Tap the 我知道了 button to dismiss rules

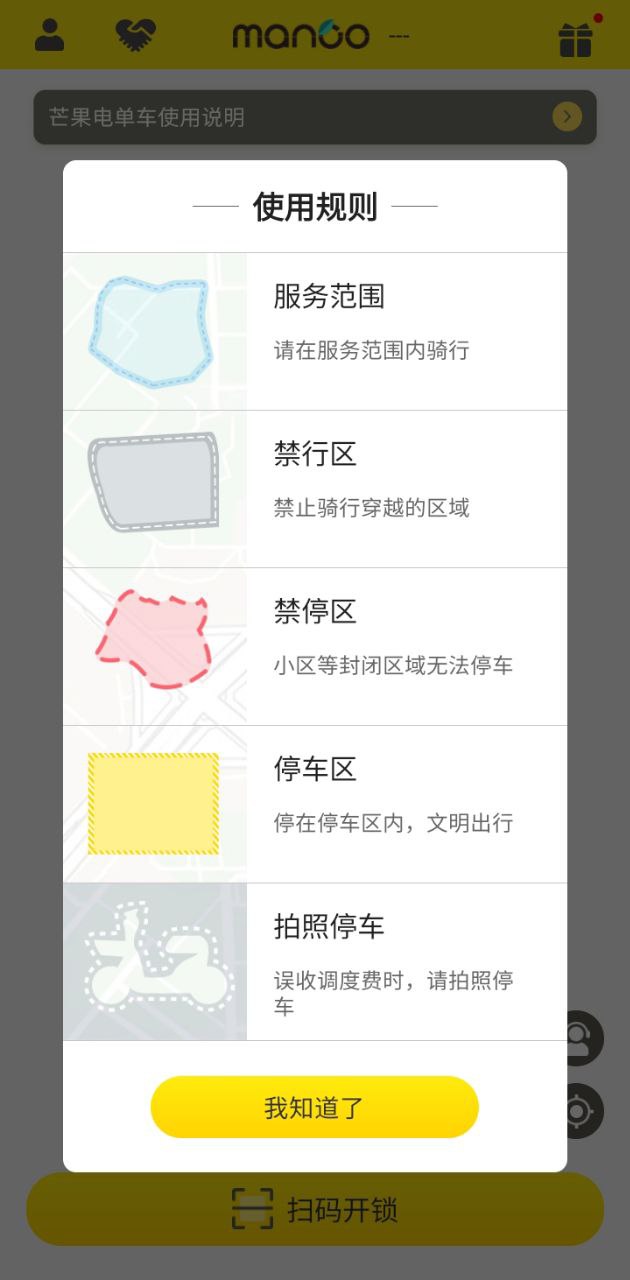[x=314, y=1107]
